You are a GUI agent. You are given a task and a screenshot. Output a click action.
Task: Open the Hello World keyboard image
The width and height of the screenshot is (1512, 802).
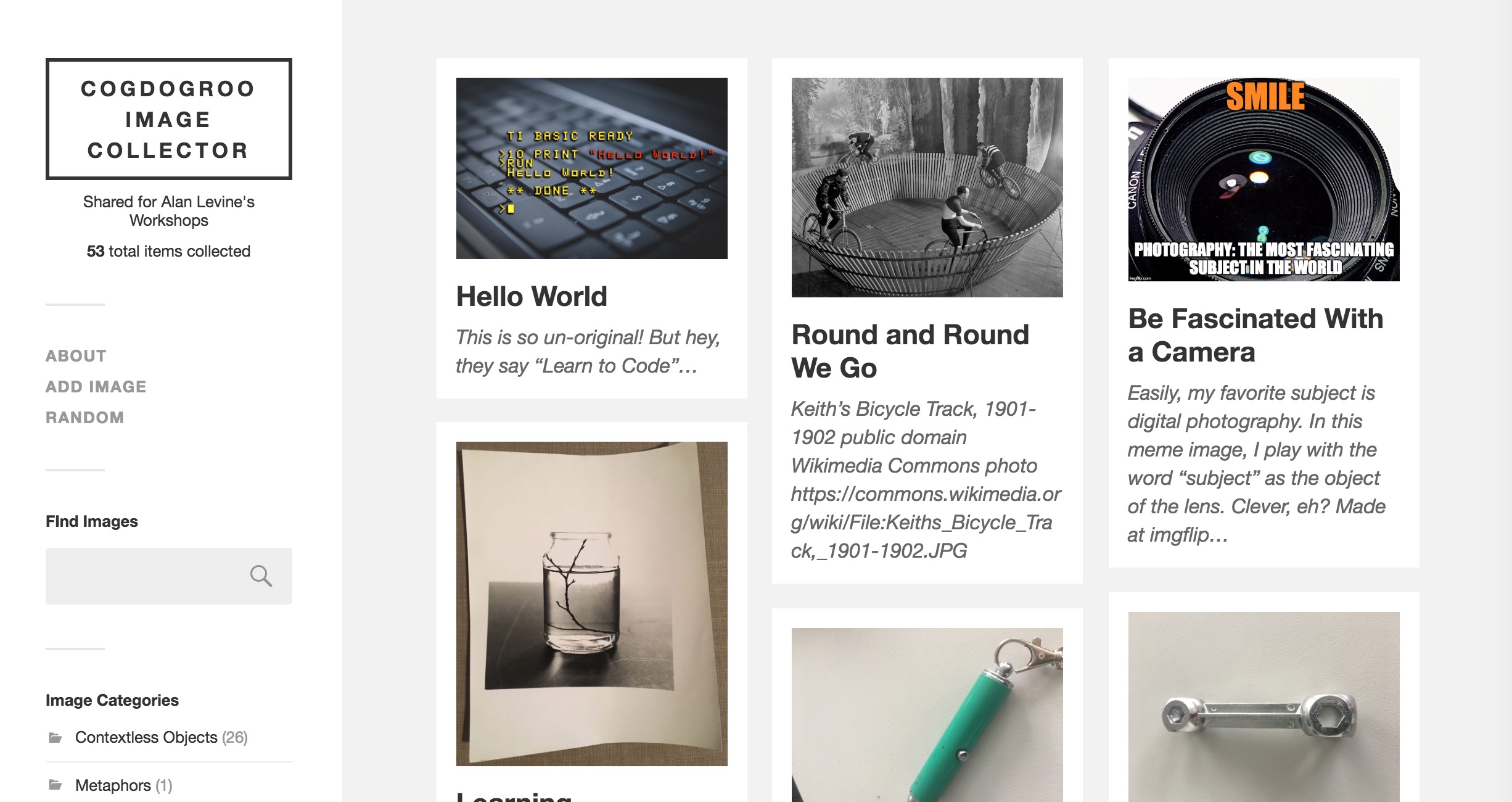[x=591, y=168]
